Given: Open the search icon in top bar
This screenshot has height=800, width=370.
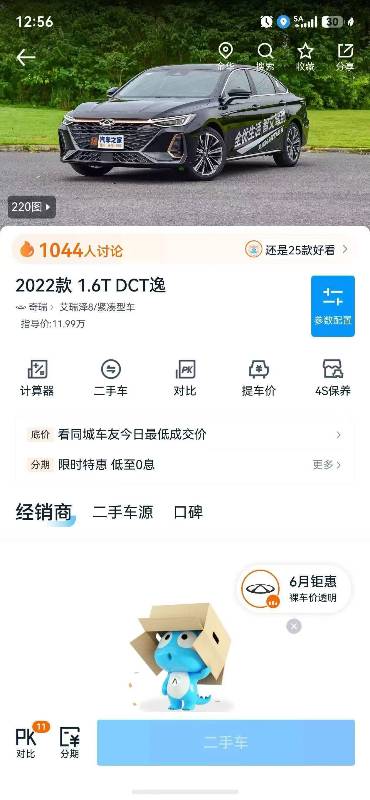Looking at the screenshot, I should tap(265, 56).
